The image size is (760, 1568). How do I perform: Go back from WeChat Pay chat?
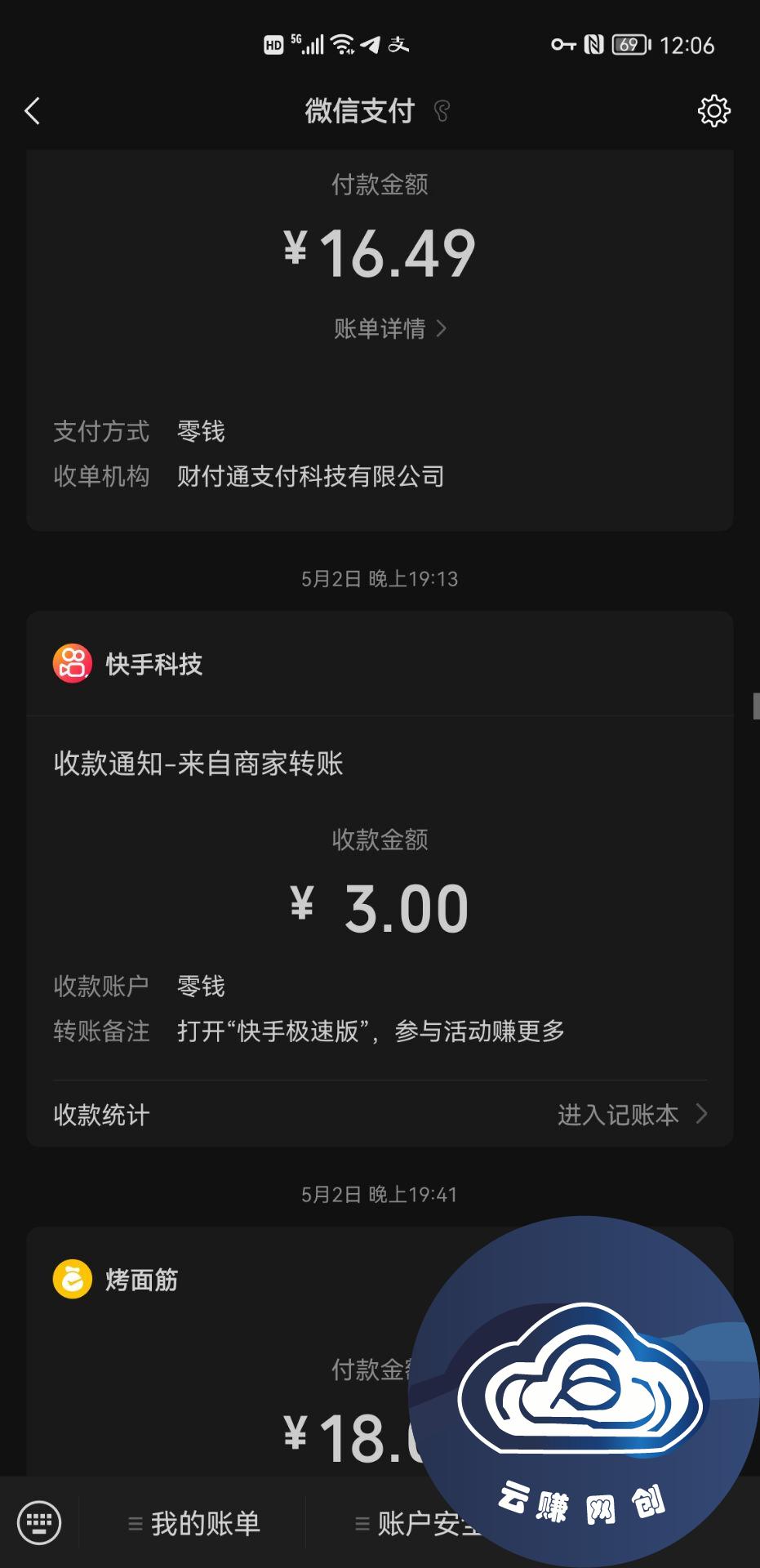(x=33, y=111)
